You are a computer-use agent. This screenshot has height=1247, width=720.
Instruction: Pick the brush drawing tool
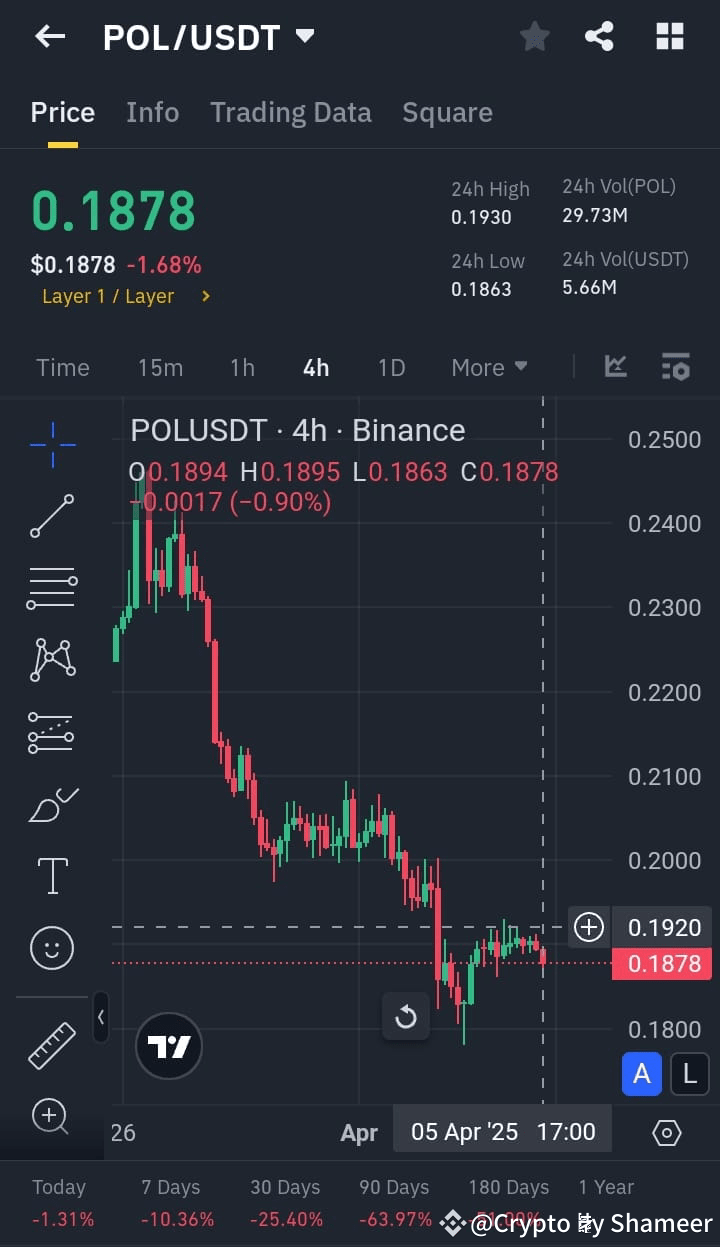click(51, 805)
